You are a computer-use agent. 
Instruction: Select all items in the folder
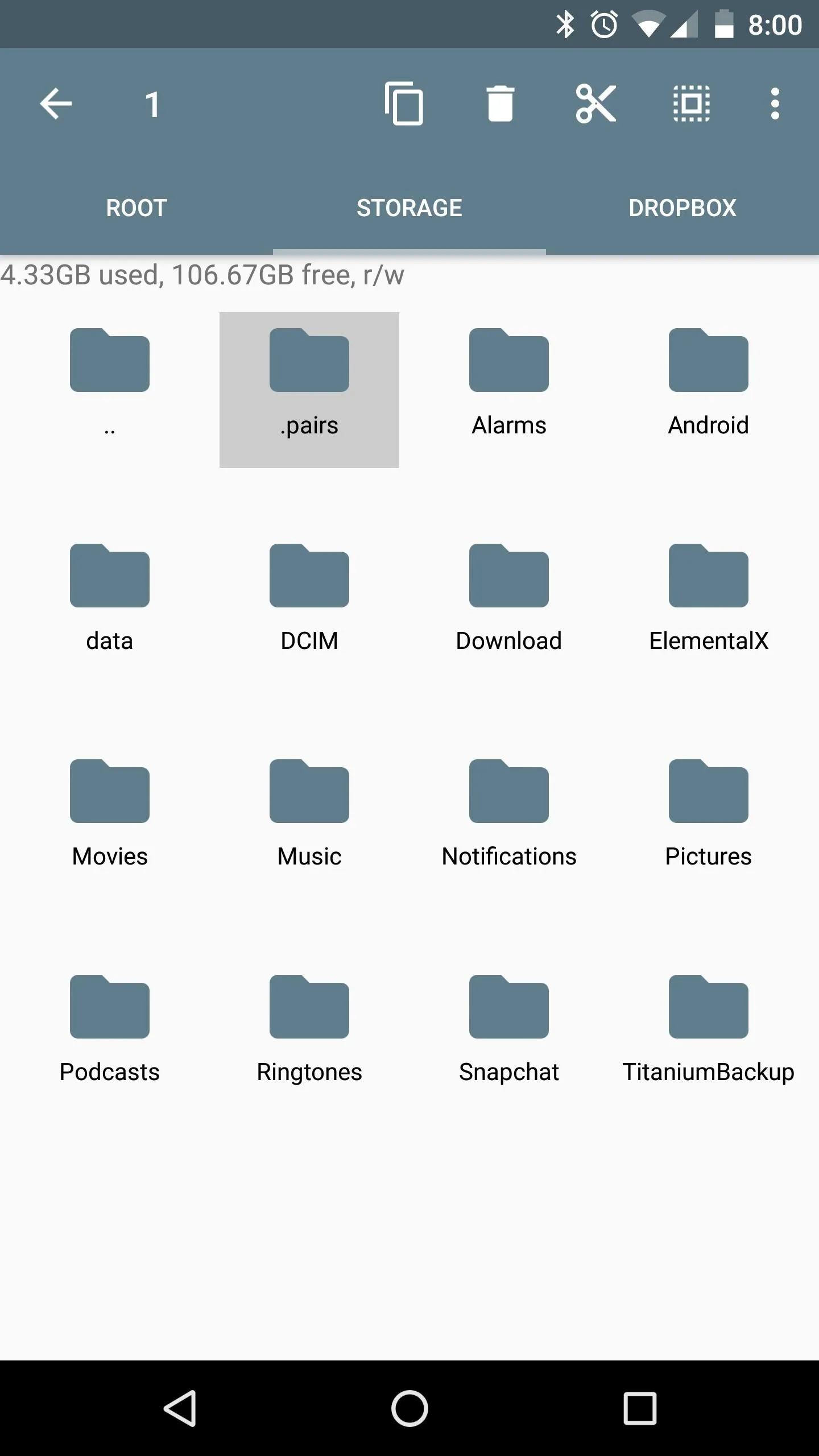(691, 104)
